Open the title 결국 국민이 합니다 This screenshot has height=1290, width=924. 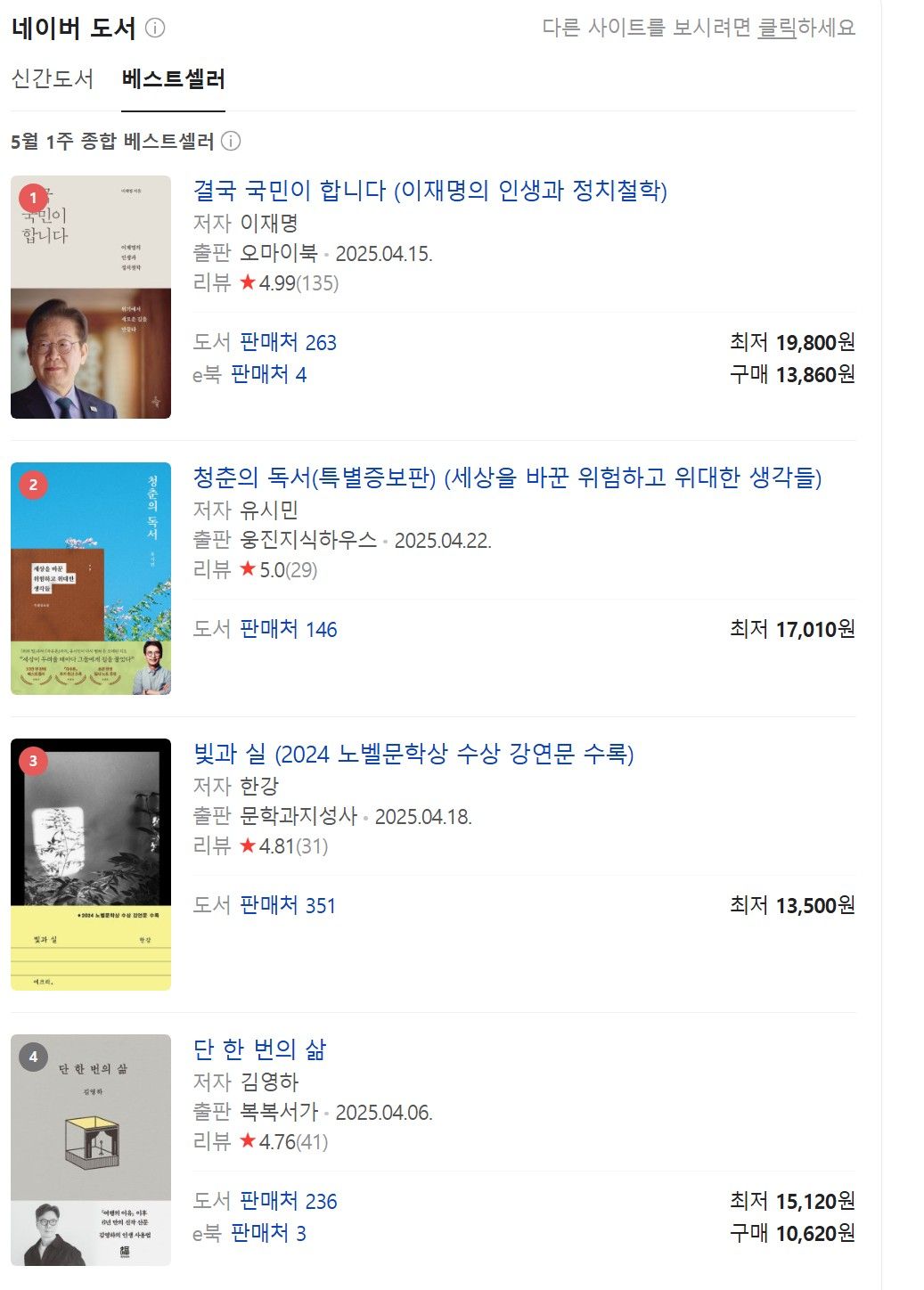[429, 191]
